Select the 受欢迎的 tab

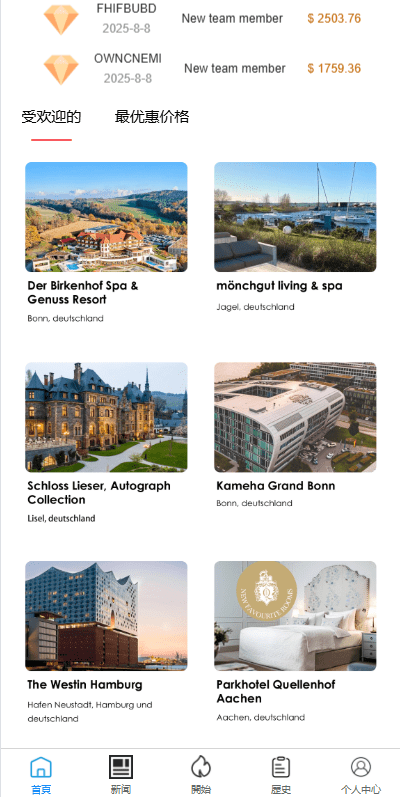click(x=51, y=117)
